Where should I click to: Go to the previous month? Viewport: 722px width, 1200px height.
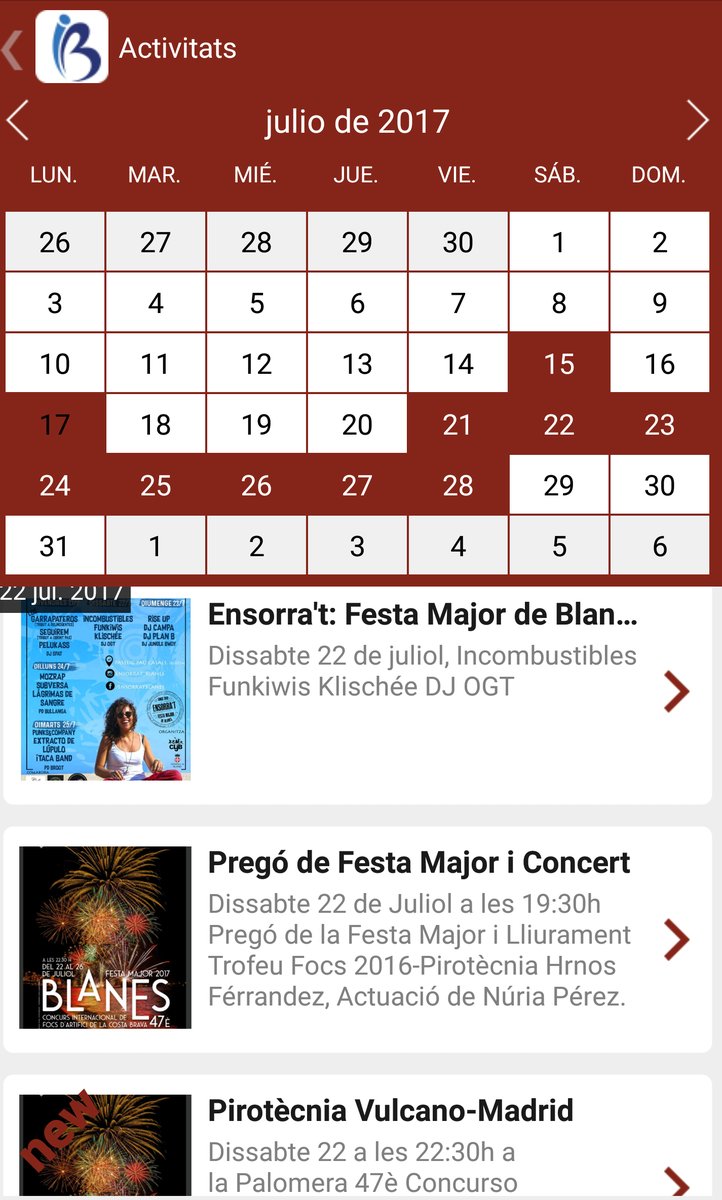tap(19, 121)
